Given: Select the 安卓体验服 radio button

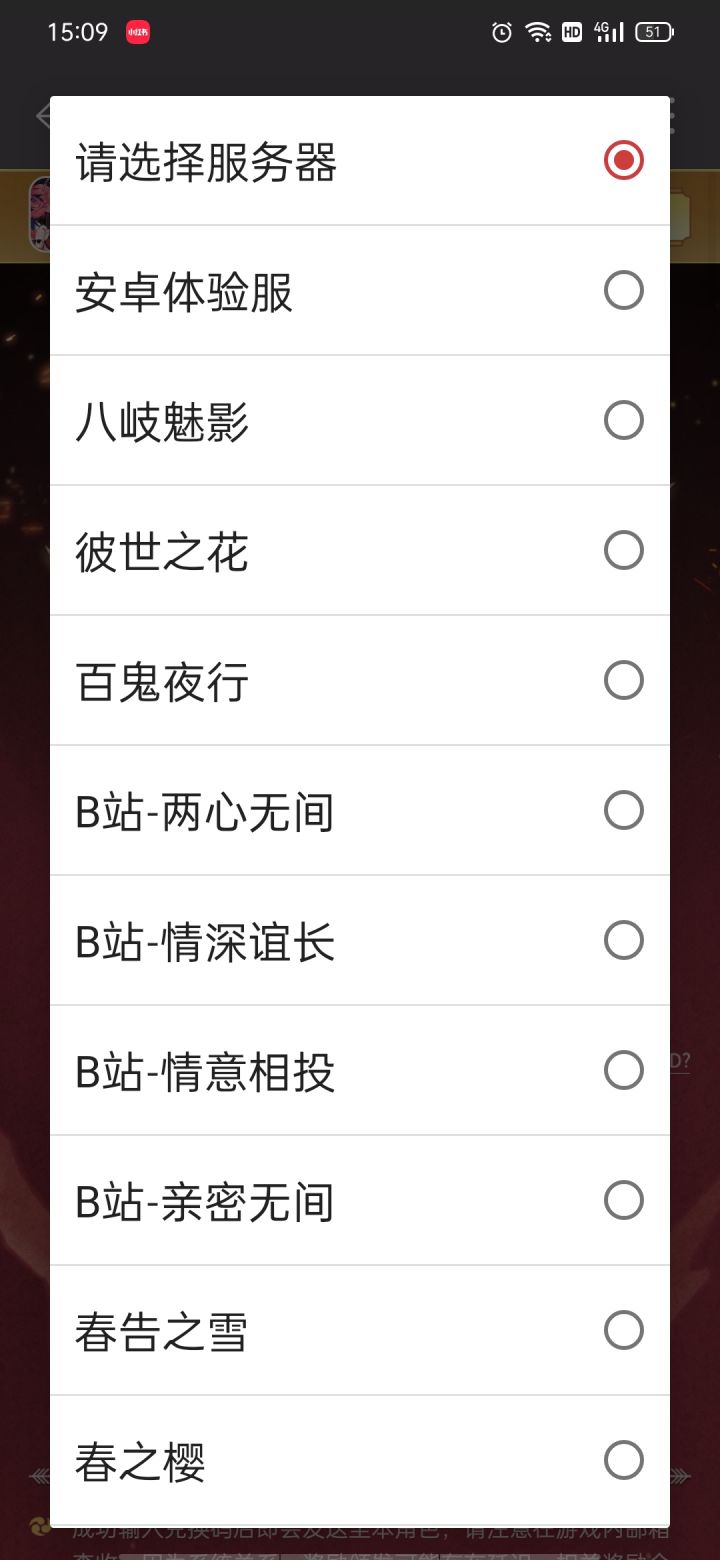Looking at the screenshot, I should 623,290.
